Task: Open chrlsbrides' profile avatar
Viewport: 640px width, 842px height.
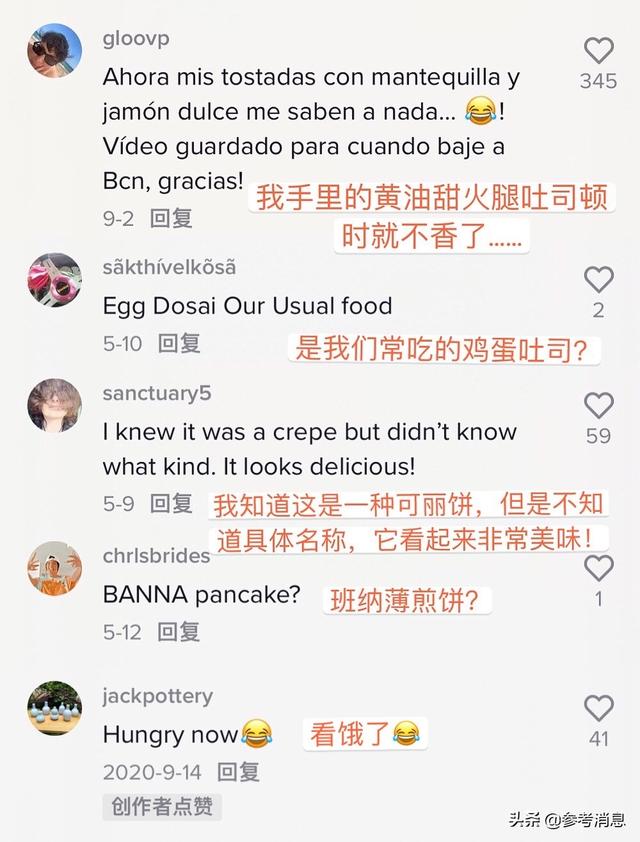Action: click(54, 569)
